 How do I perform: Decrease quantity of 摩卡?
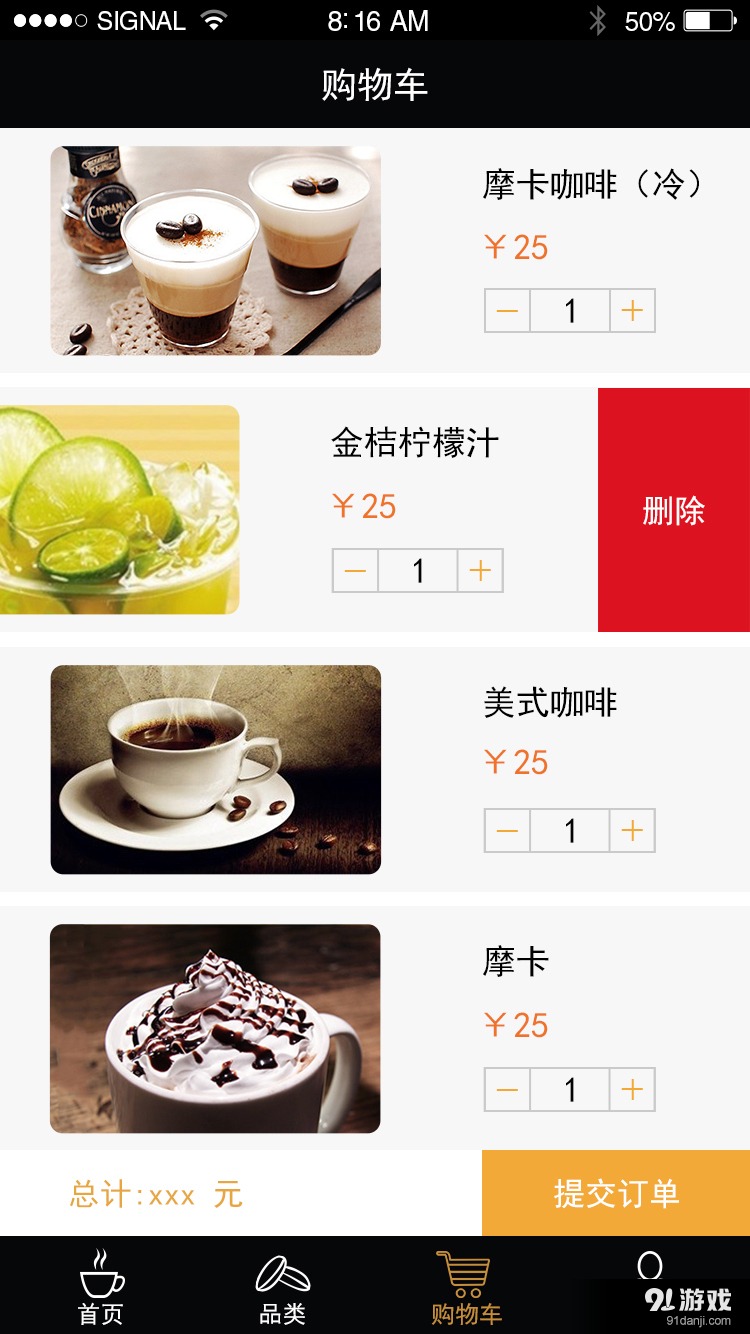tap(506, 1089)
